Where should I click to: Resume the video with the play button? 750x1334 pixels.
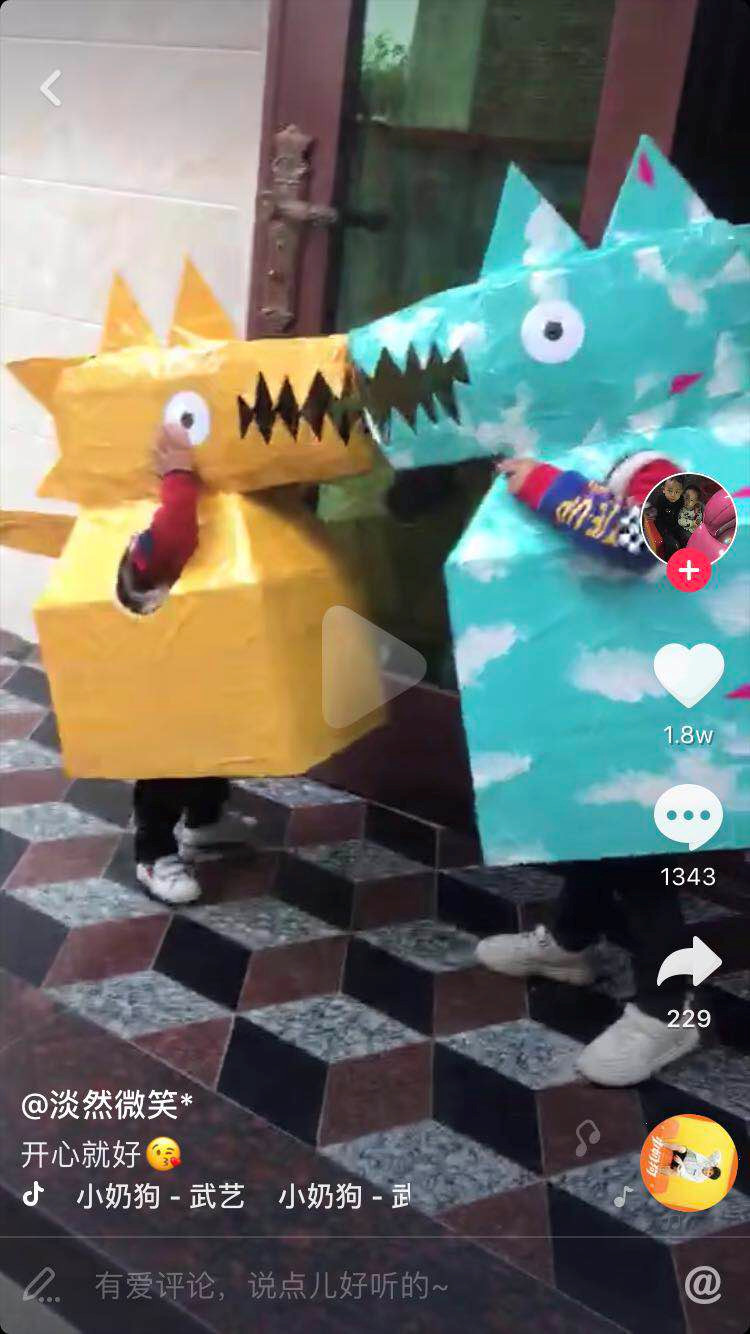[373, 667]
